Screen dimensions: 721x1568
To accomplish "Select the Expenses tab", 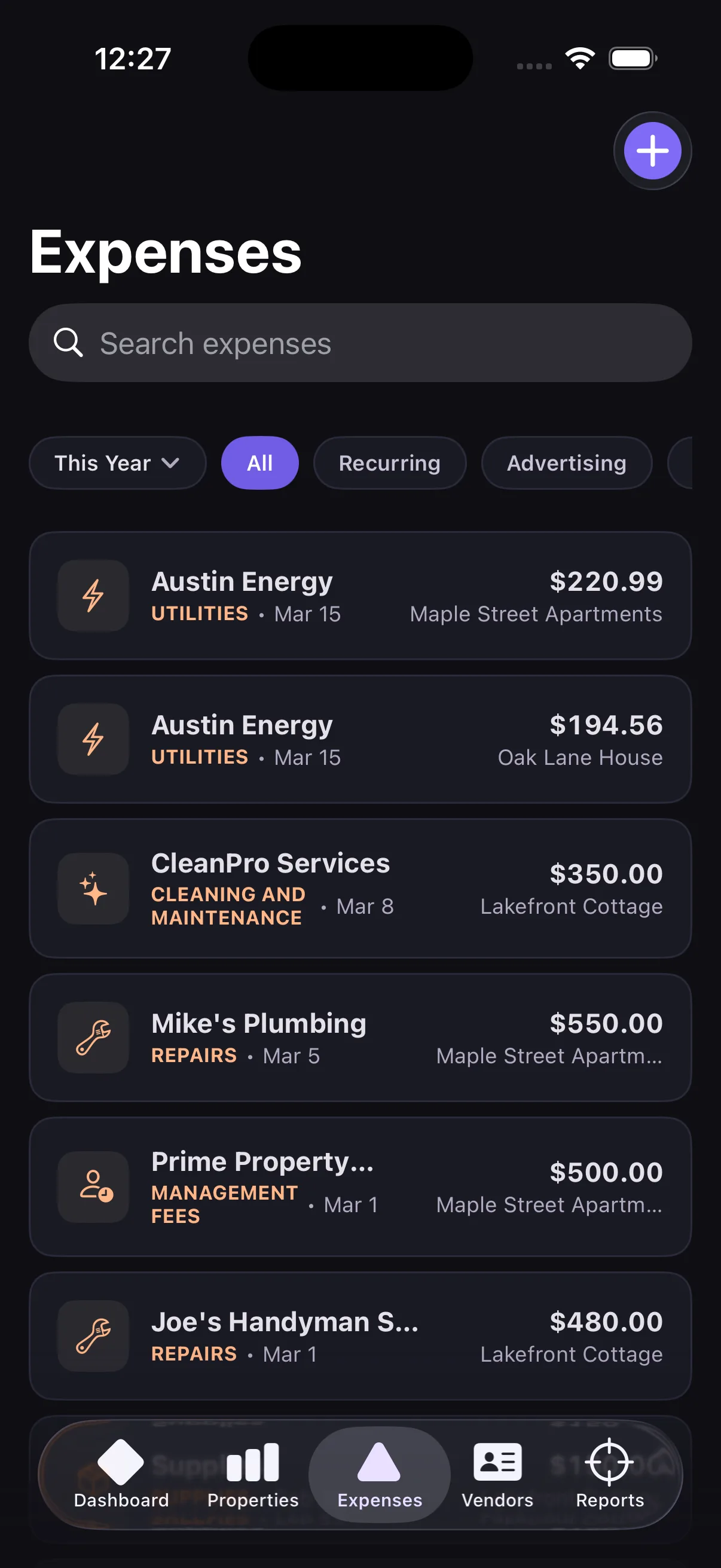I will tap(380, 1474).
